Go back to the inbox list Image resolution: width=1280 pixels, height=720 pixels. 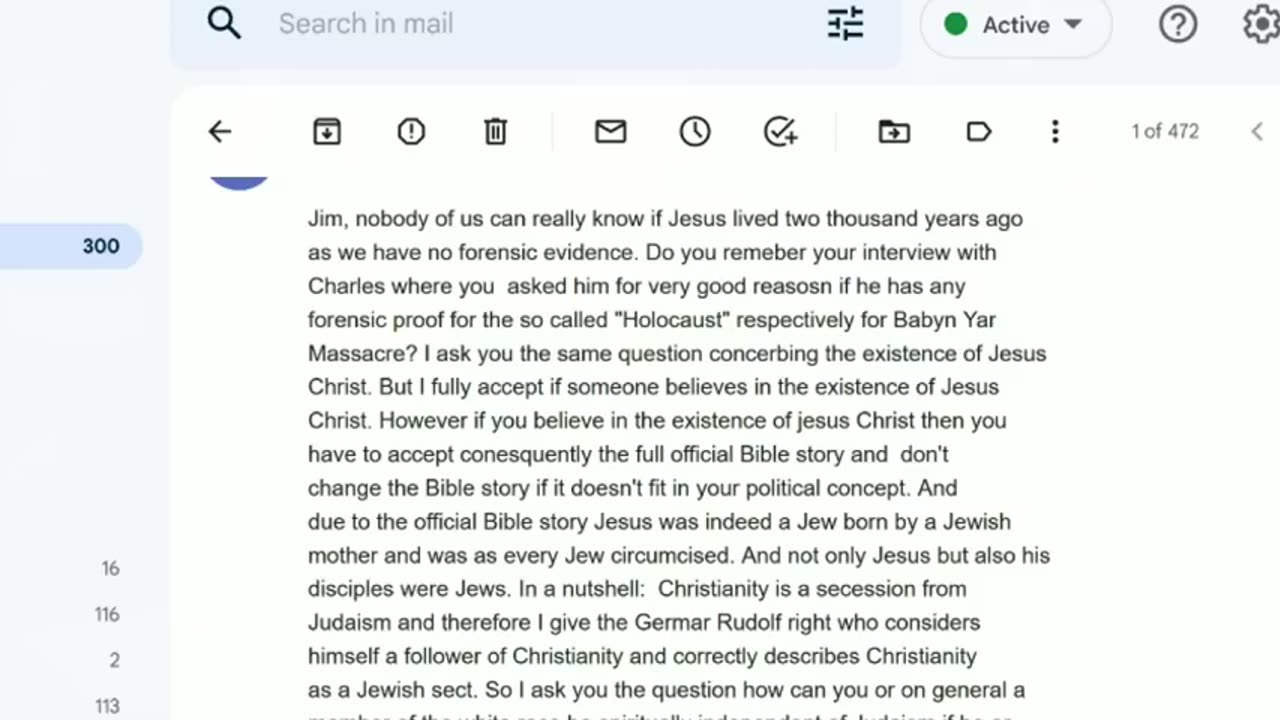219,131
